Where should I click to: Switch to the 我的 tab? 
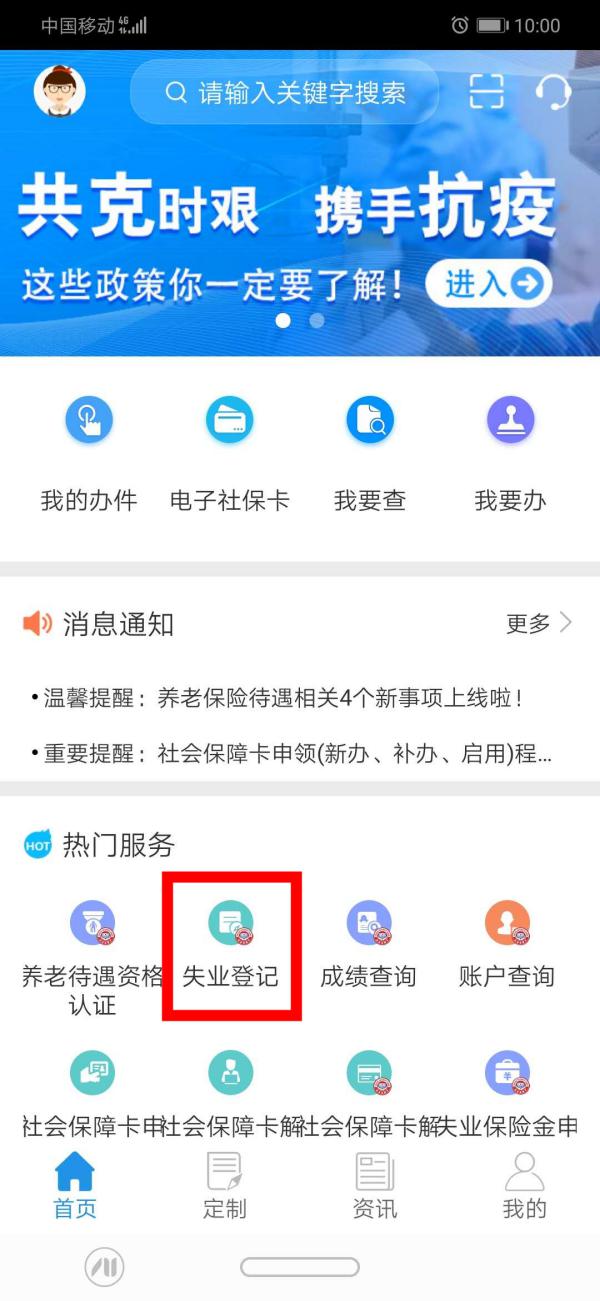point(524,1186)
